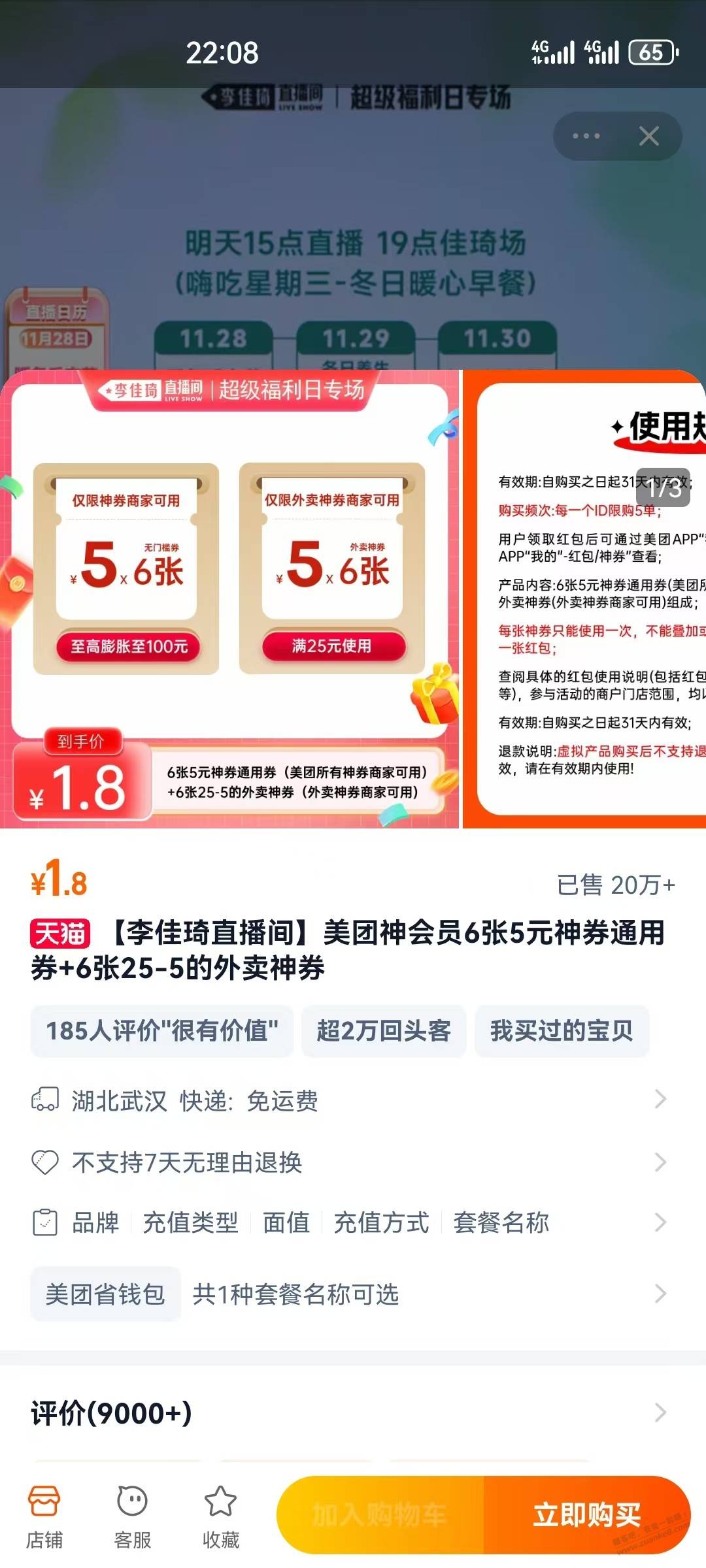Image resolution: width=706 pixels, height=1568 pixels.
Task: Tap the 加入购物车 button
Action: [380, 1514]
